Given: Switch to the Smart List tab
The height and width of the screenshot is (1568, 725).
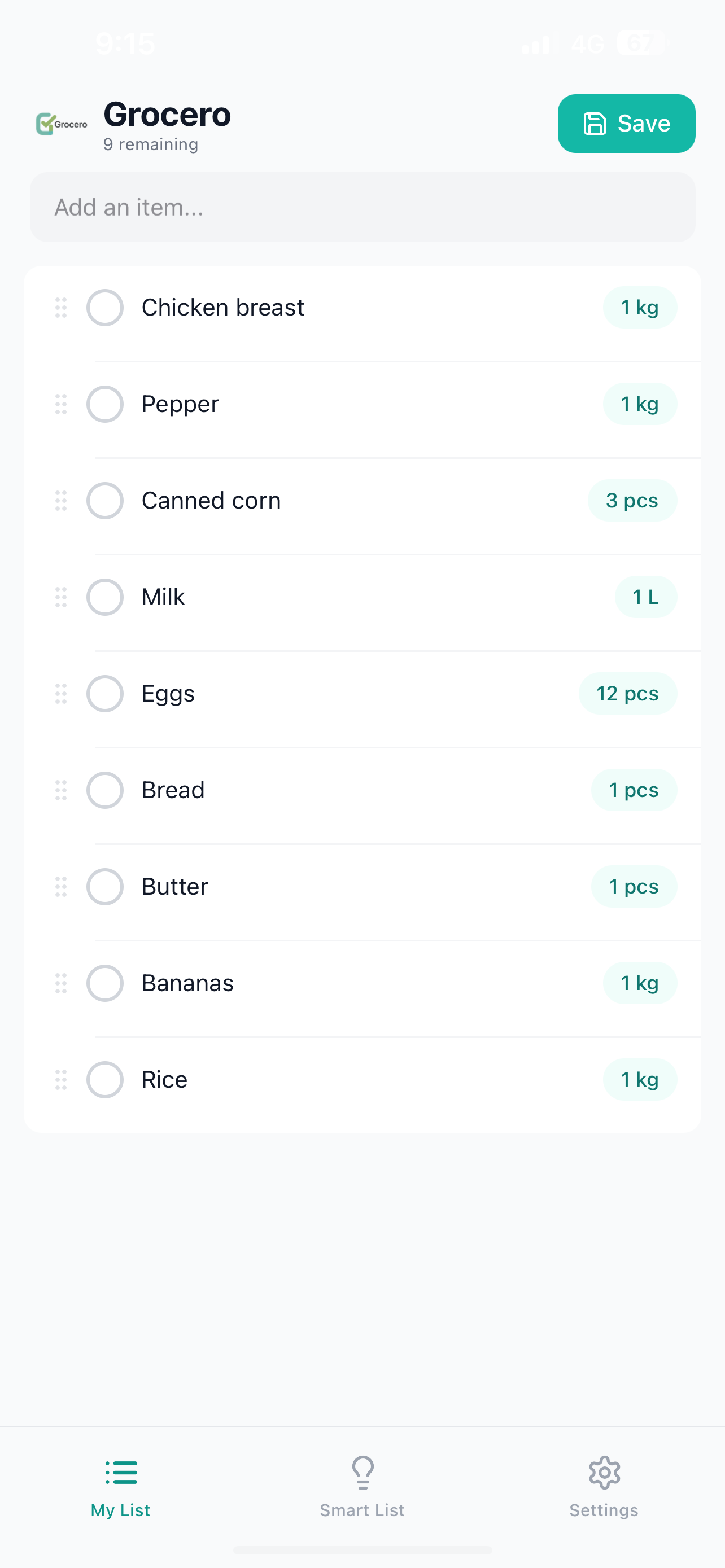Looking at the screenshot, I should pos(362,1491).
